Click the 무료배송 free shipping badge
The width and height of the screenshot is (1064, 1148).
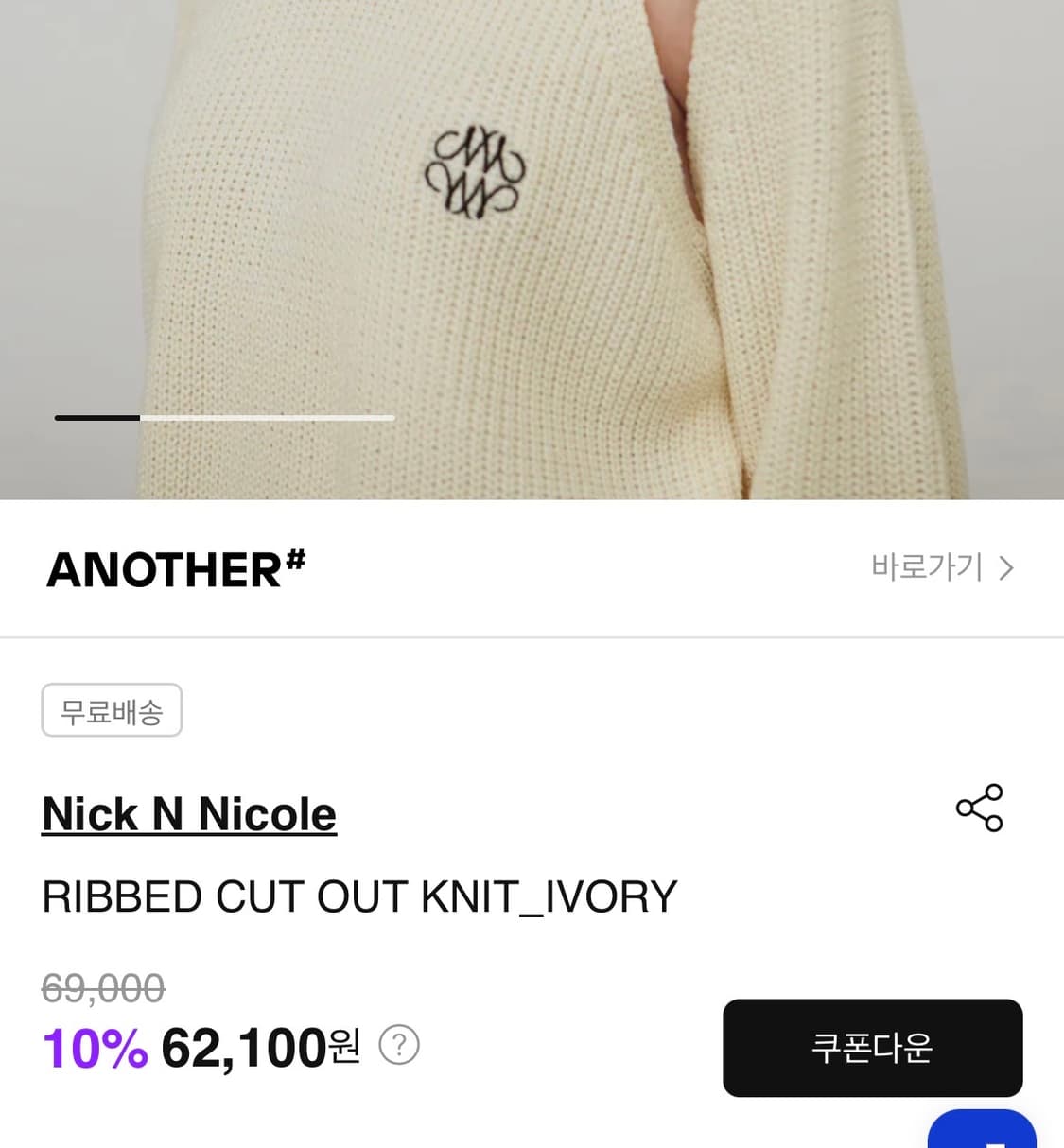click(111, 709)
